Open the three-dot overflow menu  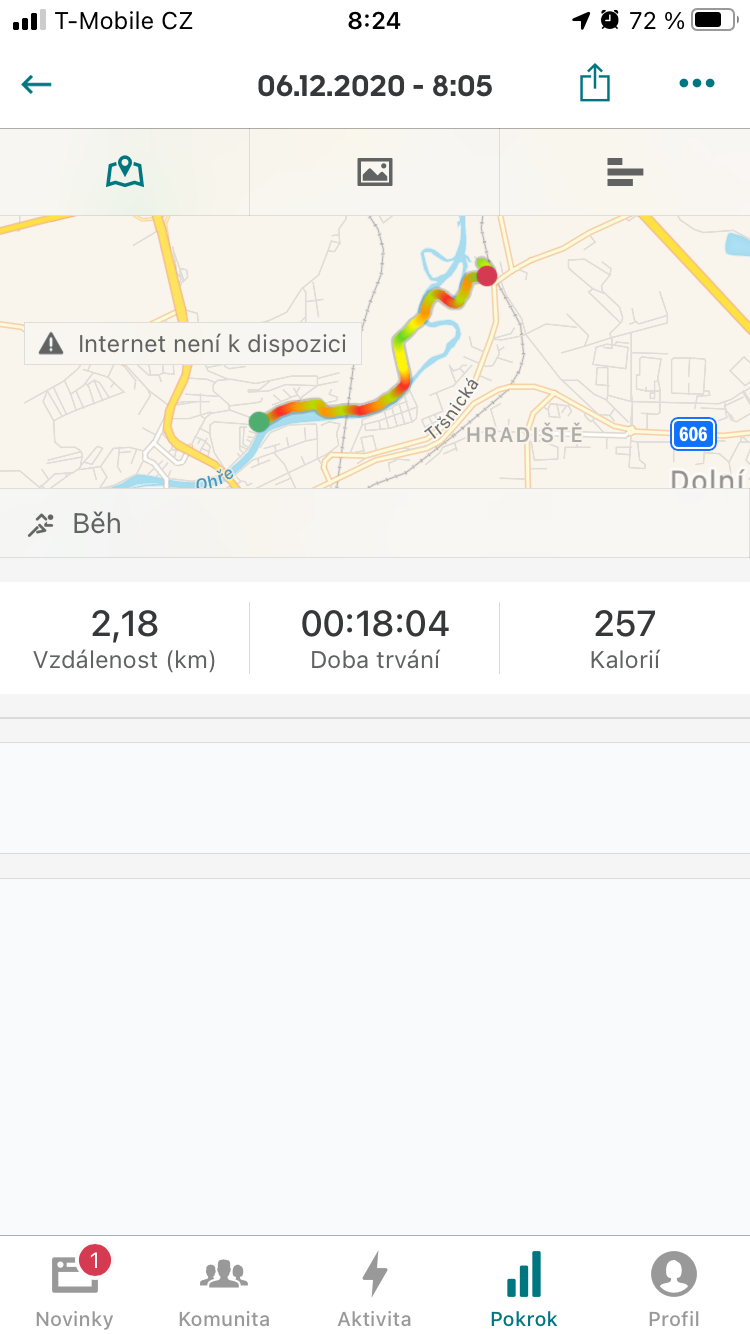696,84
